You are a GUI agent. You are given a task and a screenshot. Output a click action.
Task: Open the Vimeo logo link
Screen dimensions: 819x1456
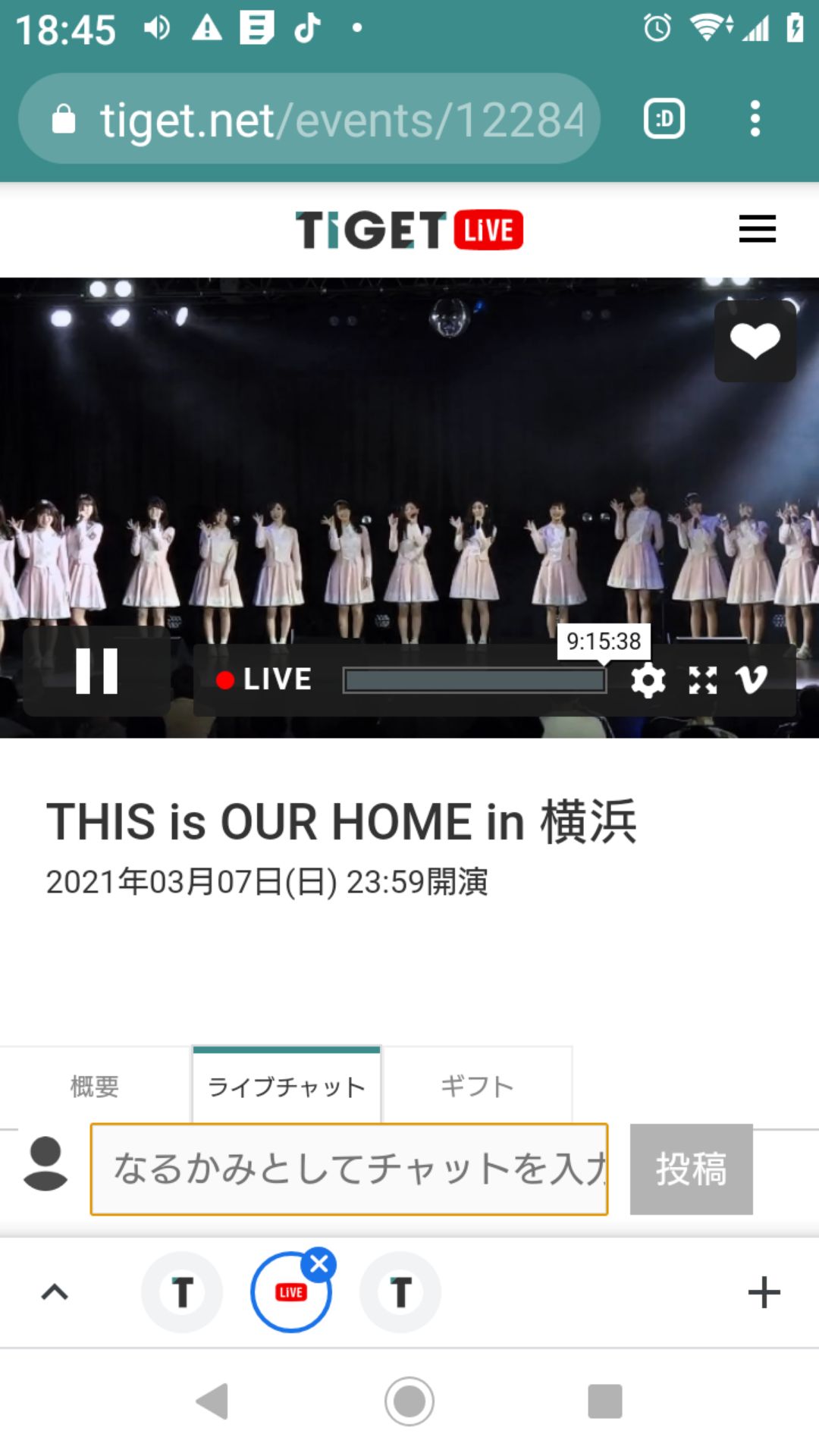(x=752, y=679)
